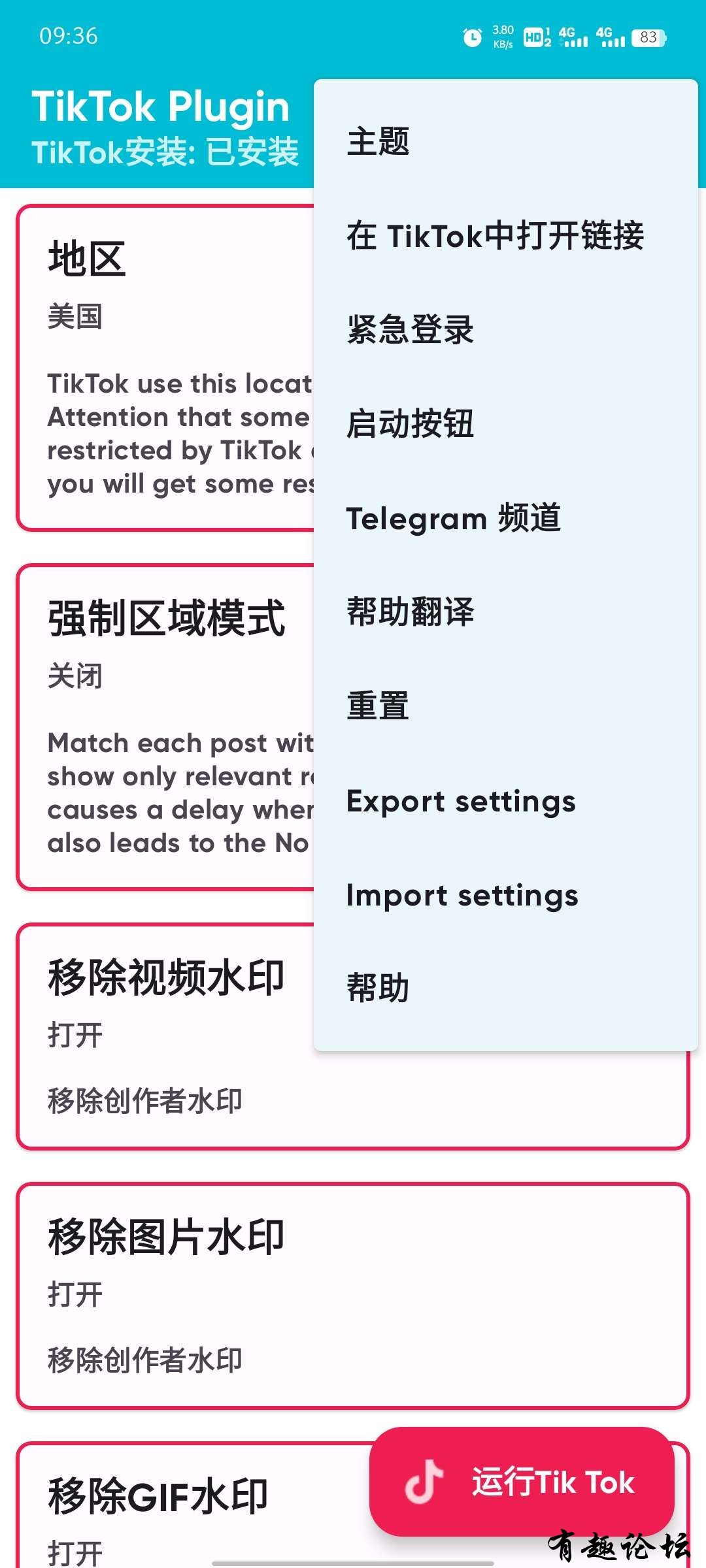Choose 重置 to reset settings

(x=505, y=706)
